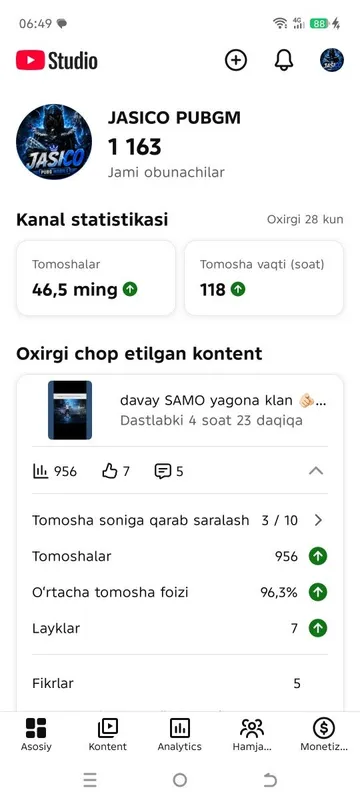
Task: Switch to the Kontent tab
Action: (x=108, y=735)
